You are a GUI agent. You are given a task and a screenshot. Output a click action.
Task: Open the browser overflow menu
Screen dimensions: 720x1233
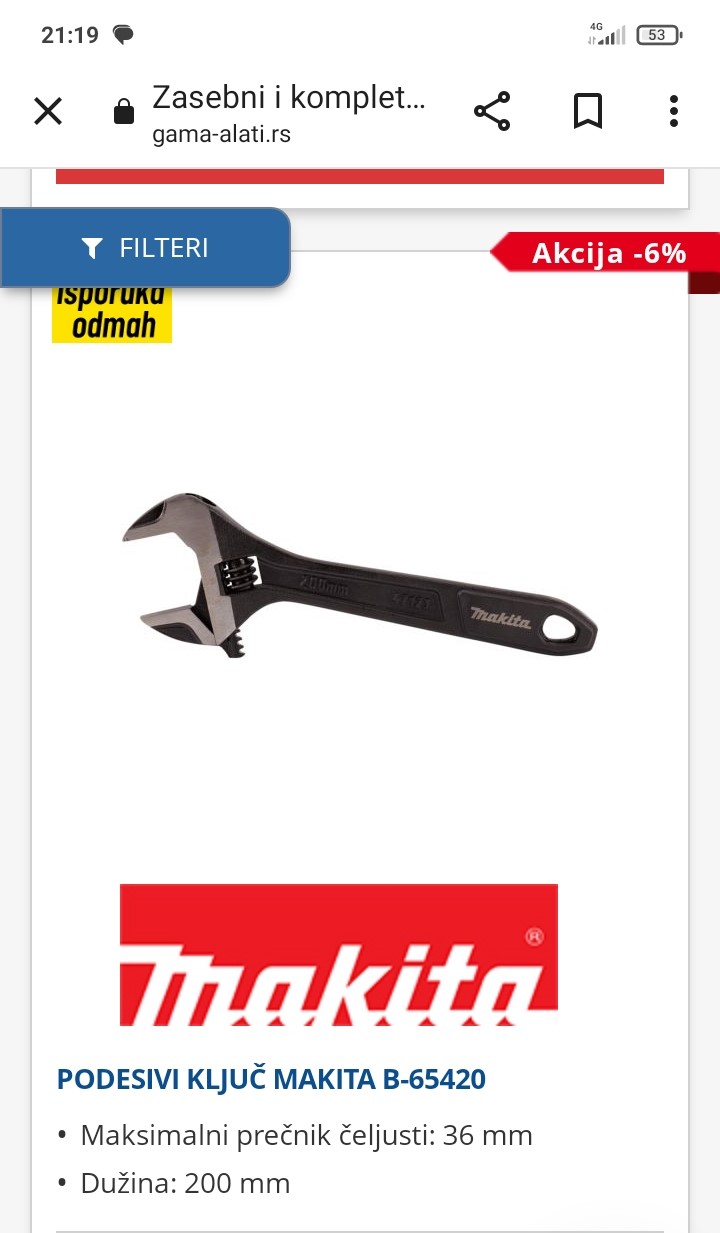pyautogui.click(x=674, y=111)
